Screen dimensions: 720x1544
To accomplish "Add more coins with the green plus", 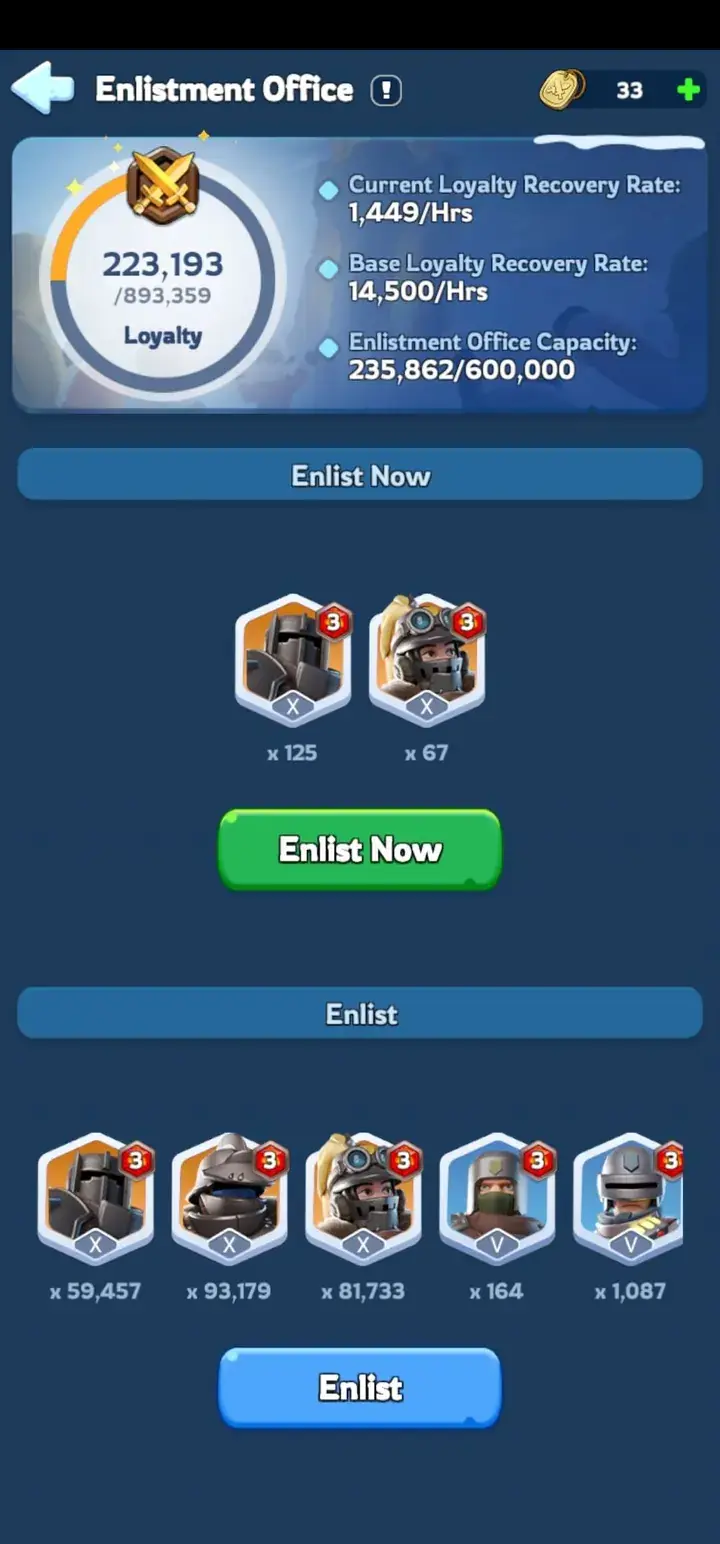I will pos(688,90).
